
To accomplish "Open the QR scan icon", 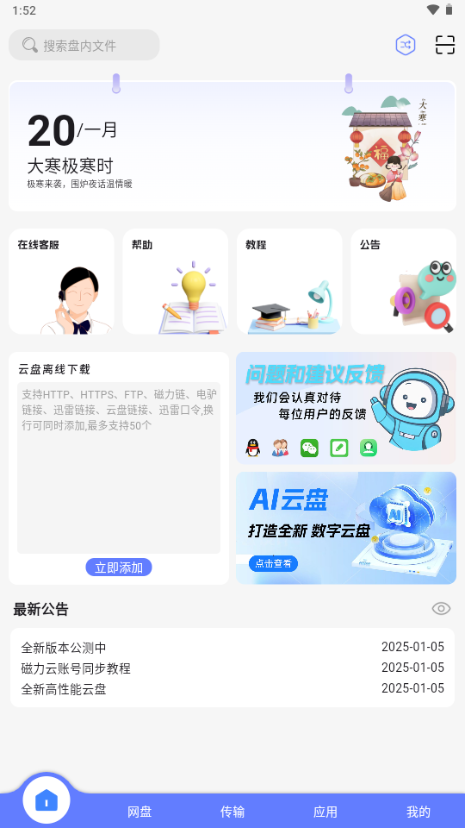I will pyautogui.click(x=445, y=45).
